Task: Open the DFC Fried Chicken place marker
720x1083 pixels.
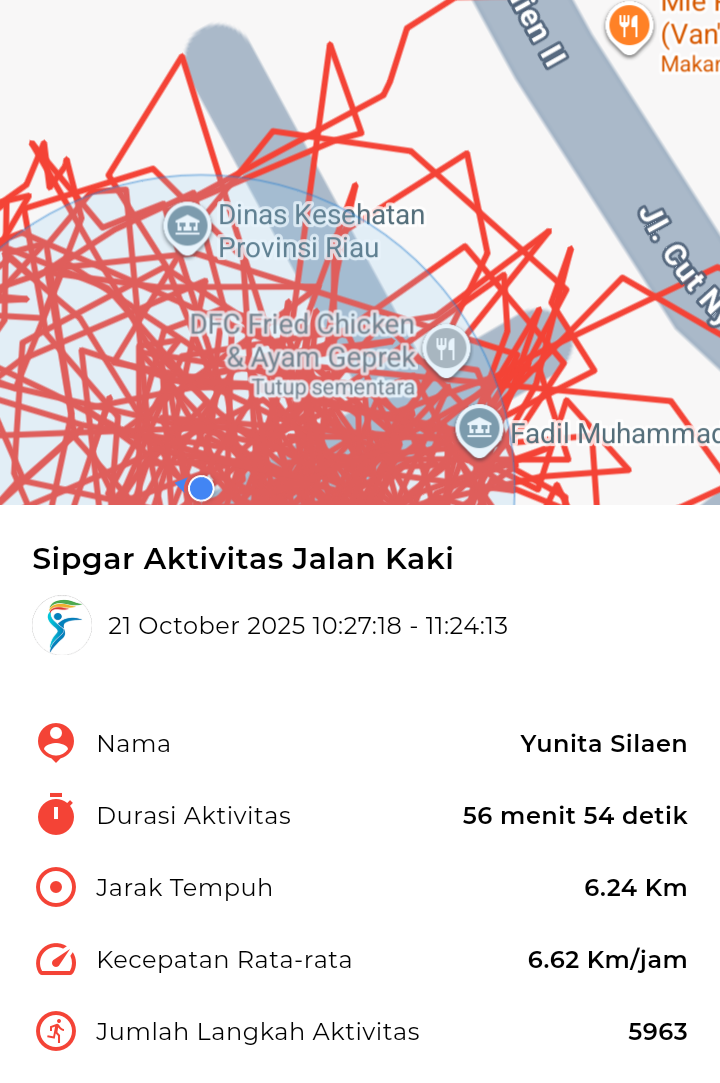Action: pyautogui.click(x=446, y=349)
